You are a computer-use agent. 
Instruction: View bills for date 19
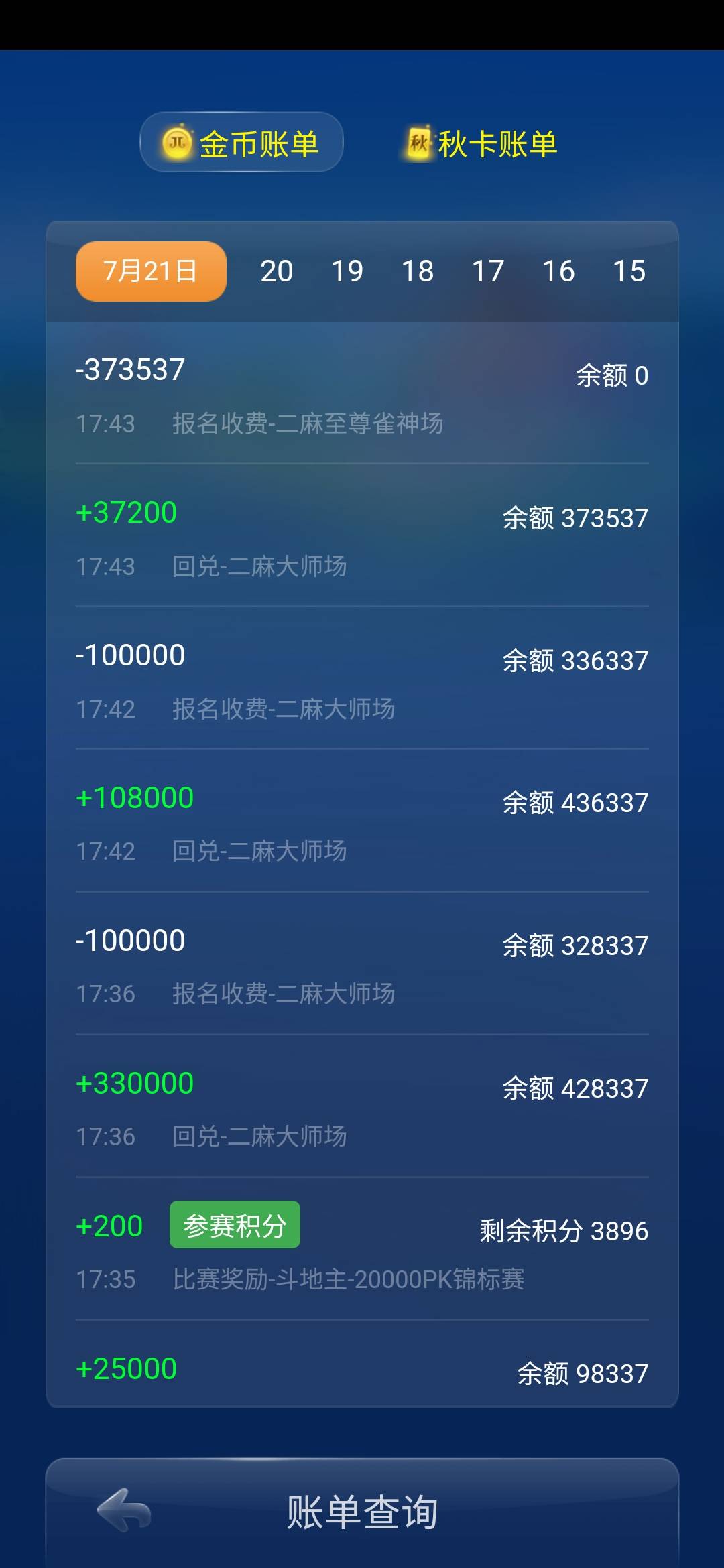click(x=347, y=271)
